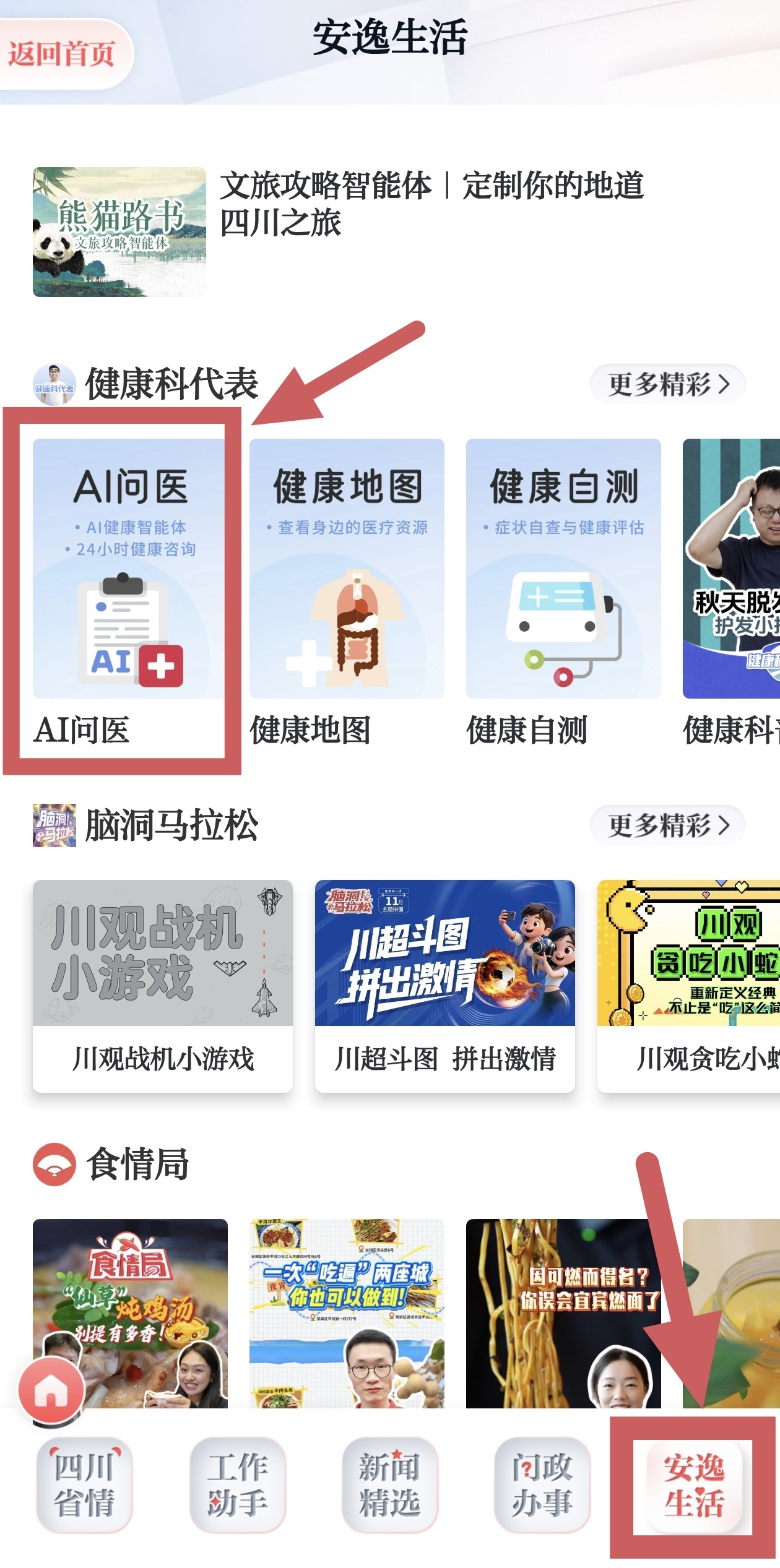Image resolution: width=780 pixels, height=1568 pixels.
Task: Open the 一次吃遍两座城 video
Action: click(347, 1306)
